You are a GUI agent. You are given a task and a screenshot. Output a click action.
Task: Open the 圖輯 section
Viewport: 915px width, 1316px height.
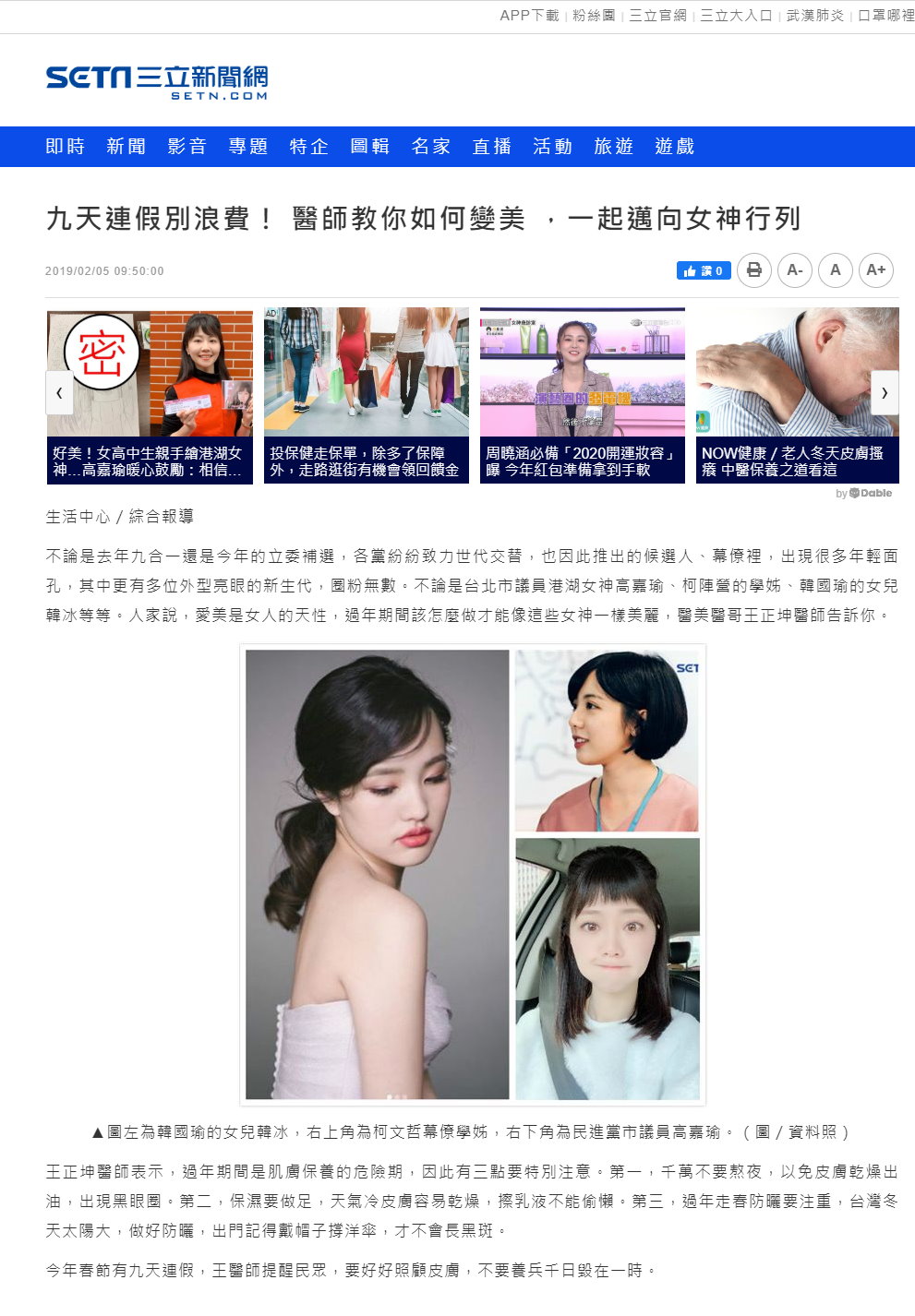pyautogui.click(x=370, y=147)
